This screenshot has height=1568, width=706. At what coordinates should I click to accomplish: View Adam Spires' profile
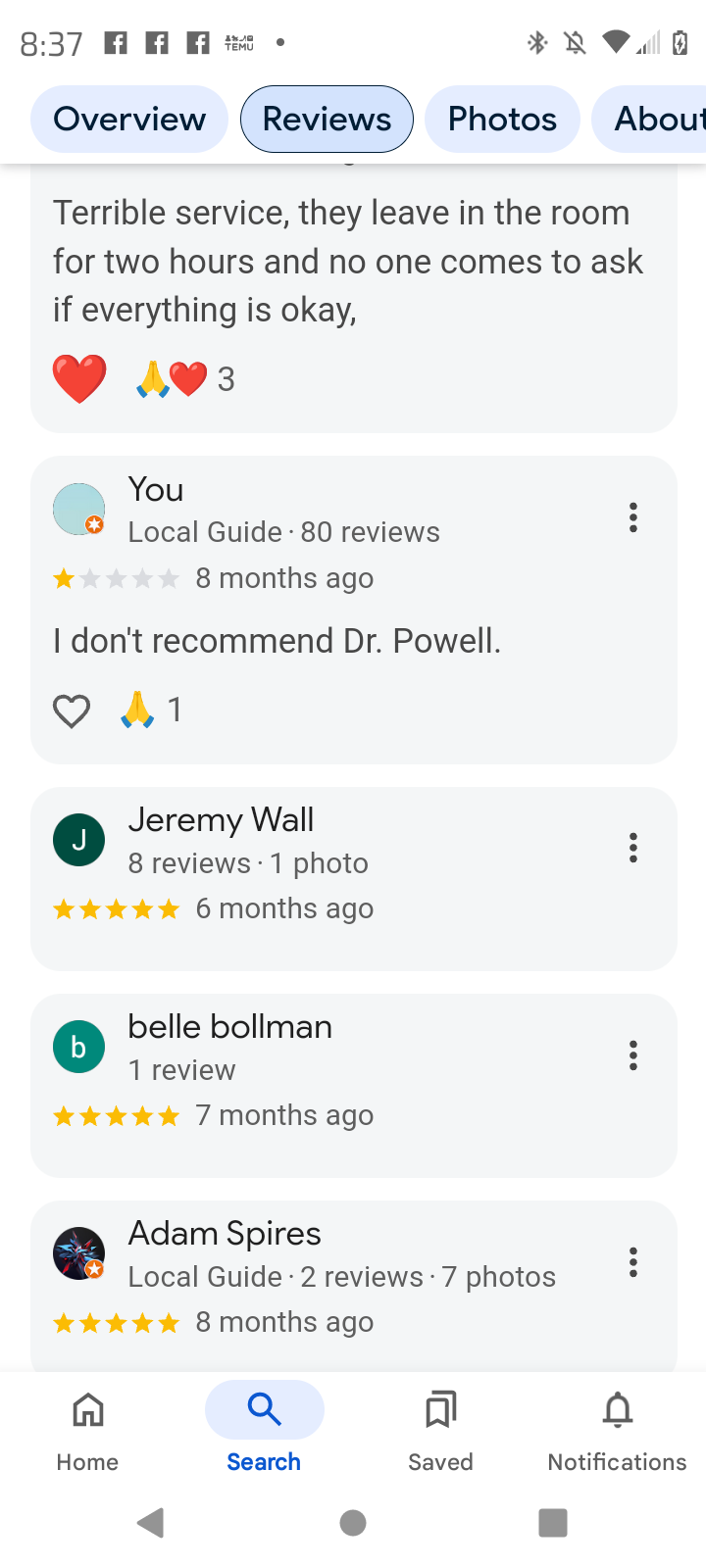coord(78,1253)
